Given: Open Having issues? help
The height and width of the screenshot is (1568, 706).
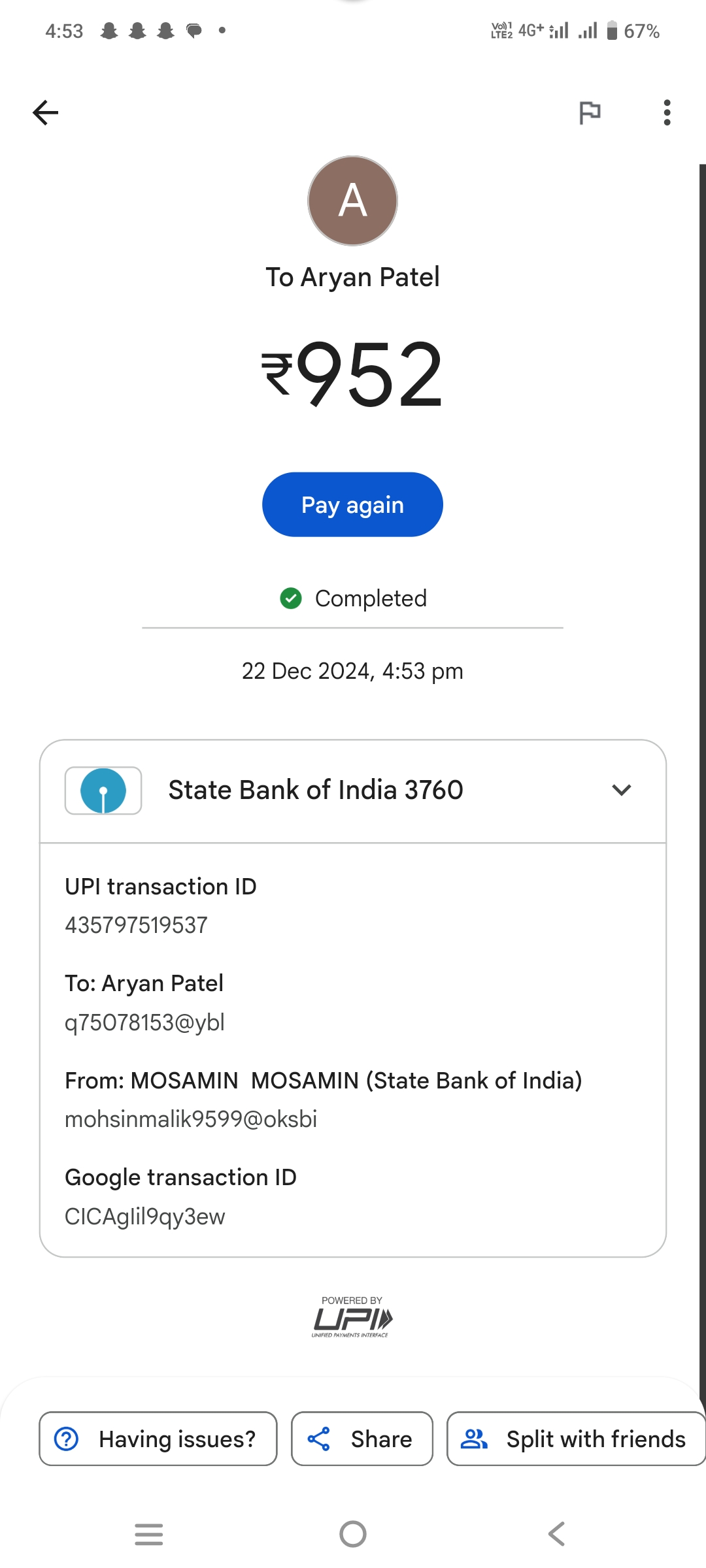Looking at the screenshot, I should click(x=158, y=1439).
